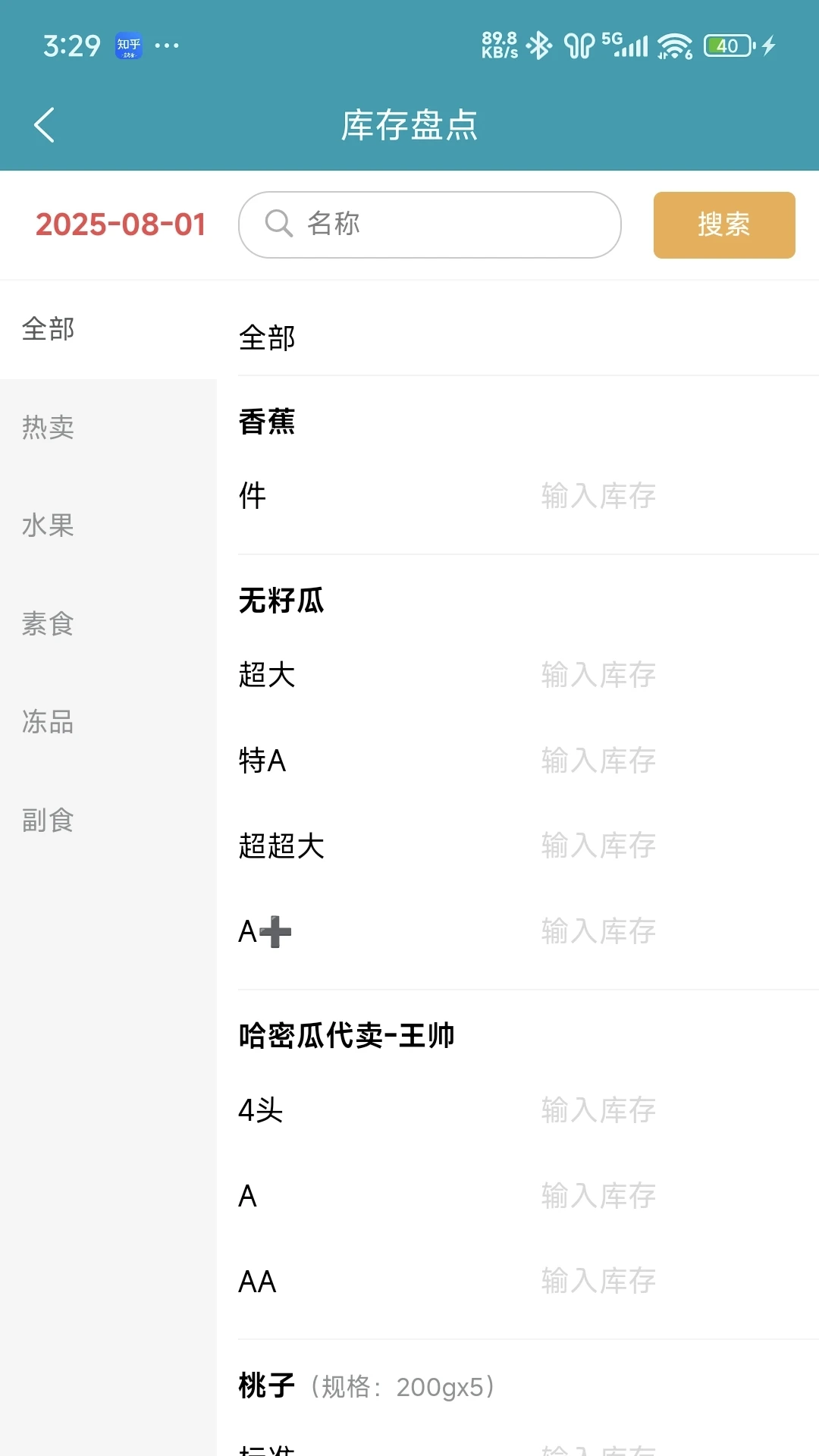Enter stock for 无籽瓜 超大
This screenshot has height=1456, width=819.
tap(598, 675)
